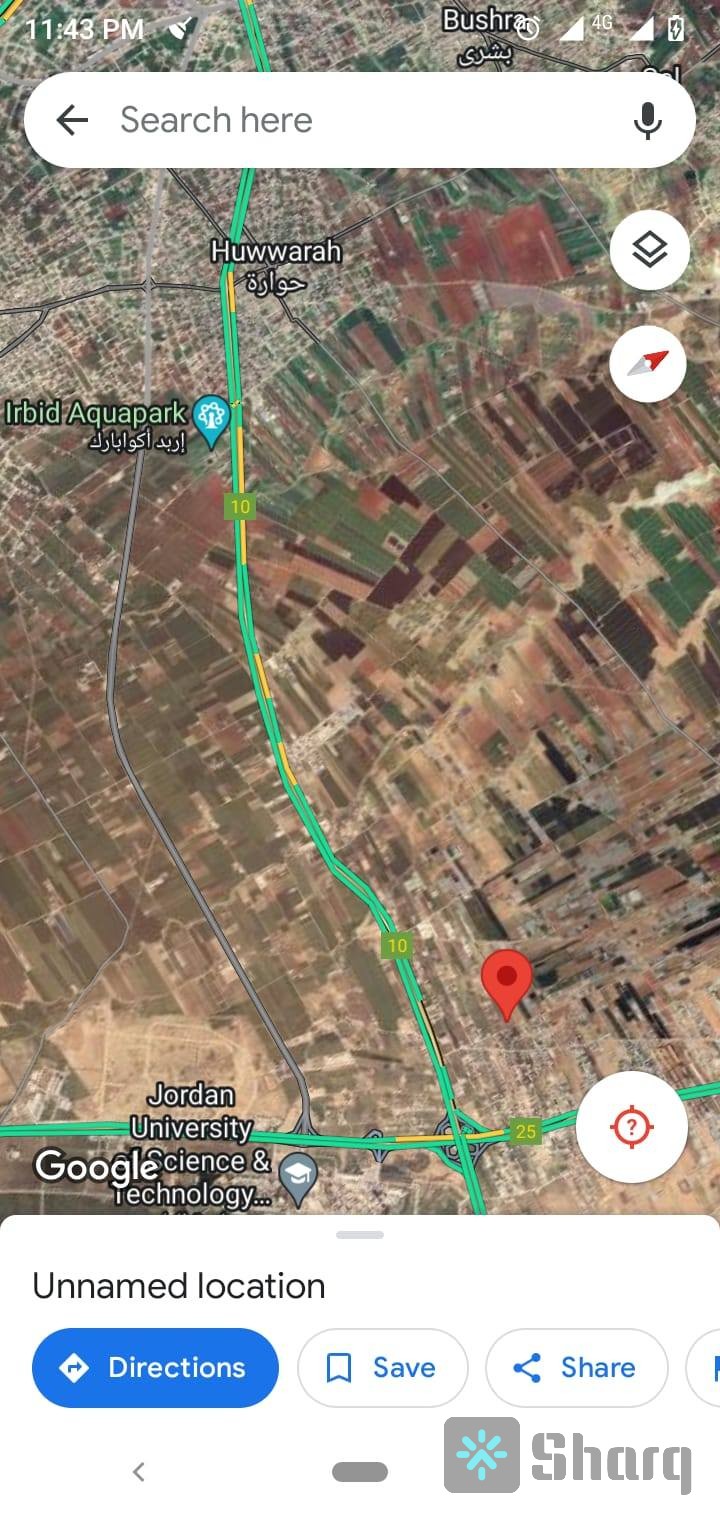The image size is (720, 1520).
Task: Tap the system back button
Action: [x=139, y=1471]
